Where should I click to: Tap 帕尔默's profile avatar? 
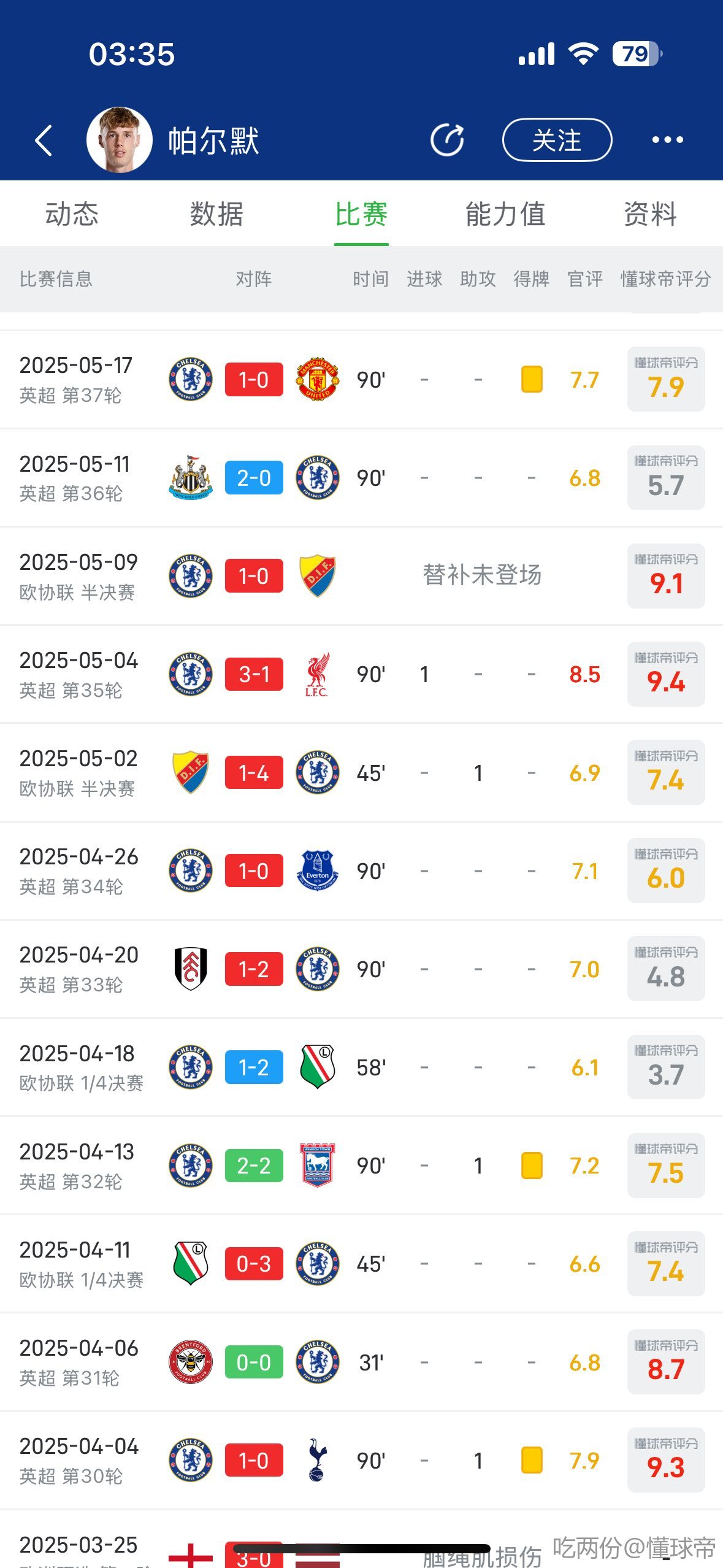(120, 140)
